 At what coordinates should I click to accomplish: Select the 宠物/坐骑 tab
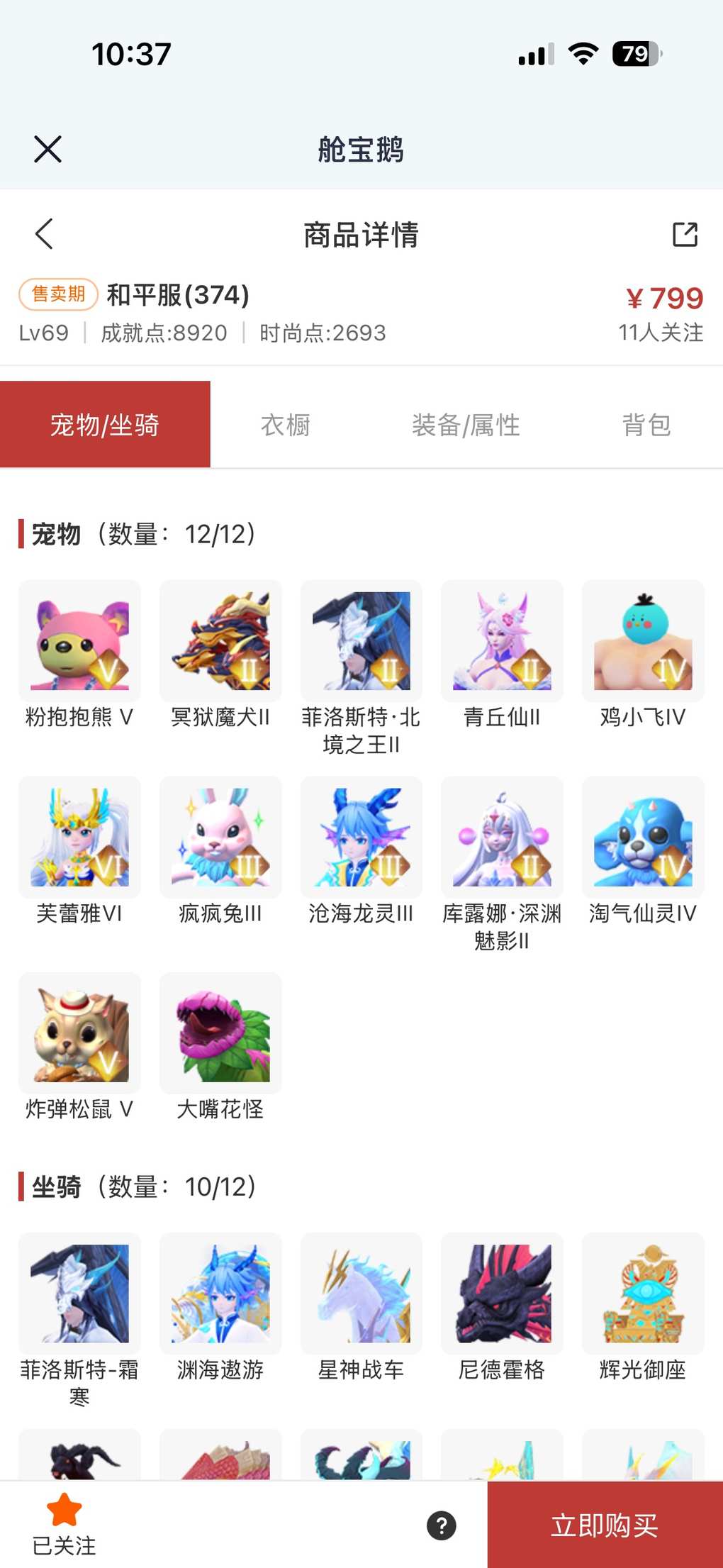[x=105, y=425]
